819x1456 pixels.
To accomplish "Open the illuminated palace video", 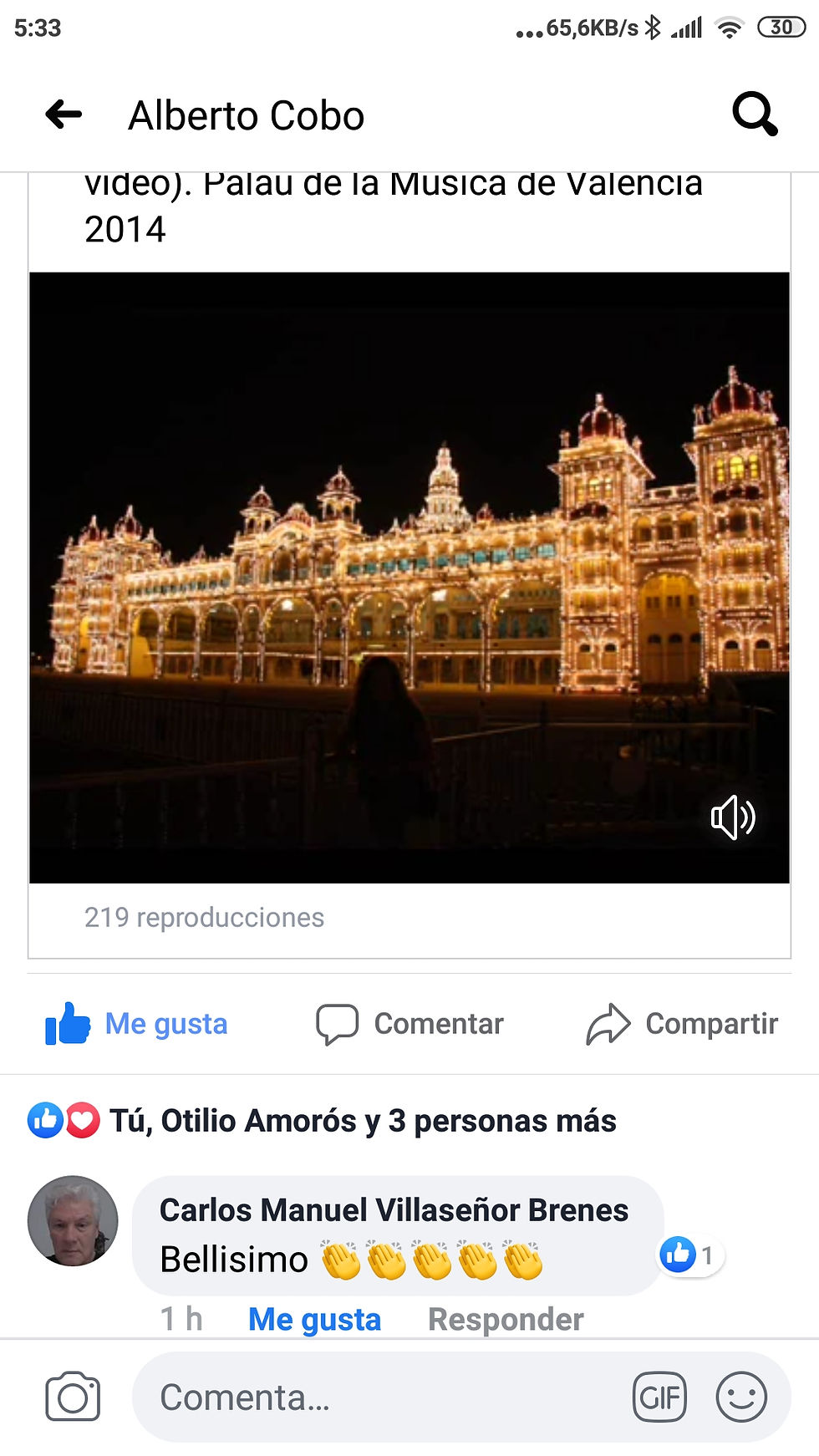I will (x=409, y=577).
